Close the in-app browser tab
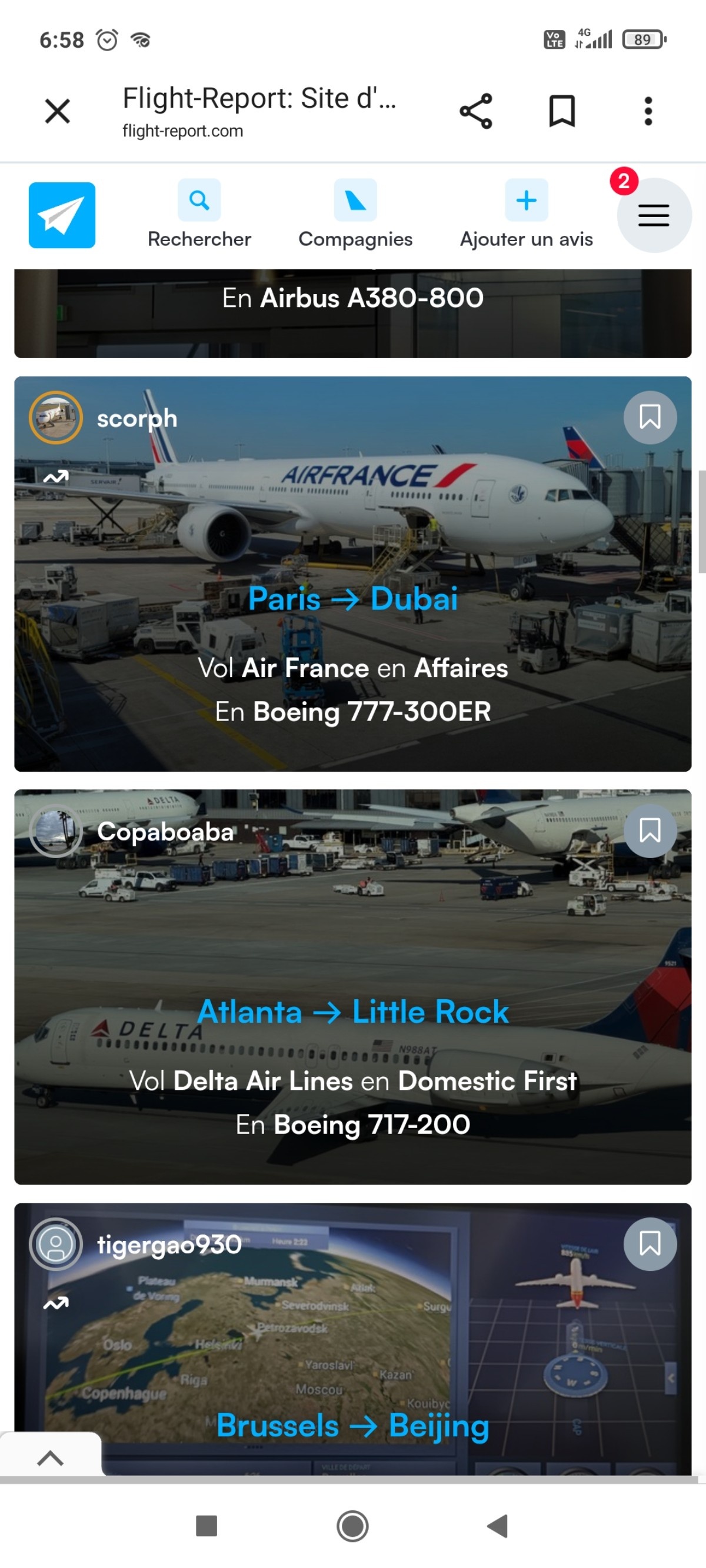This screenshot has height=1568, width=706. [57, 111]
